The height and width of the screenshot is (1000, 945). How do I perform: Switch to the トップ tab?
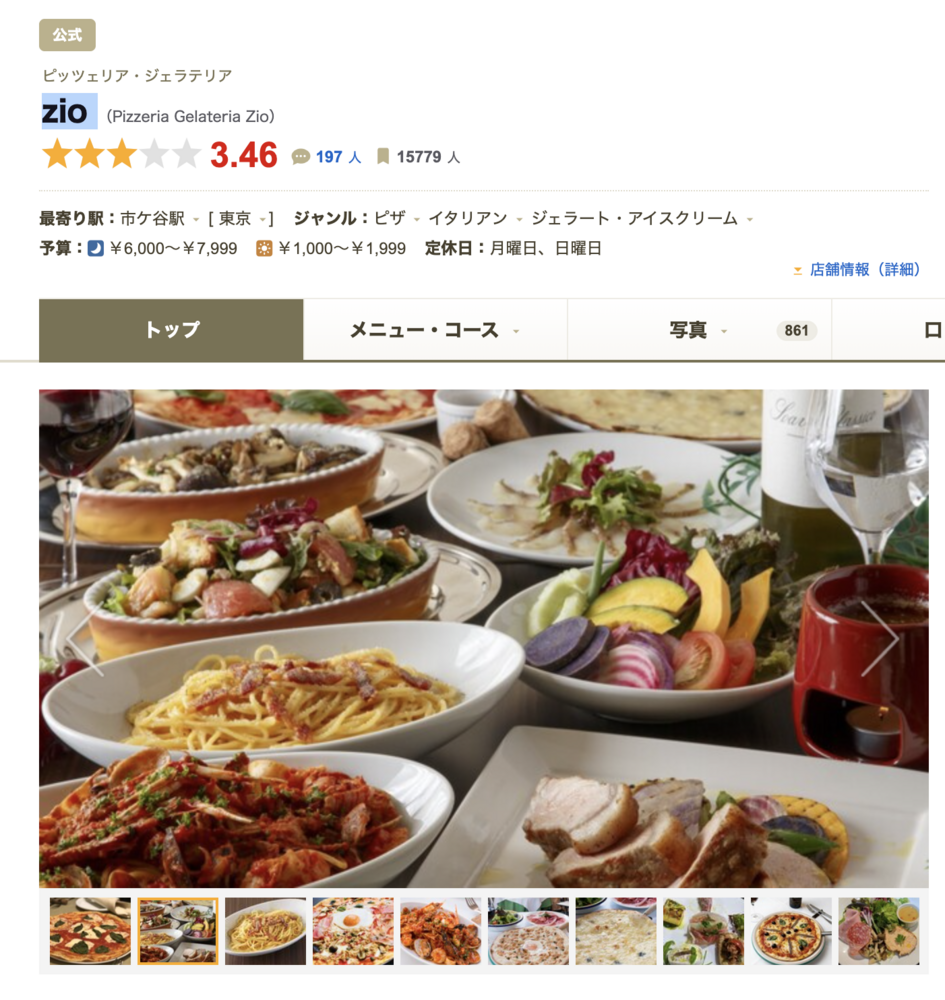171,330
